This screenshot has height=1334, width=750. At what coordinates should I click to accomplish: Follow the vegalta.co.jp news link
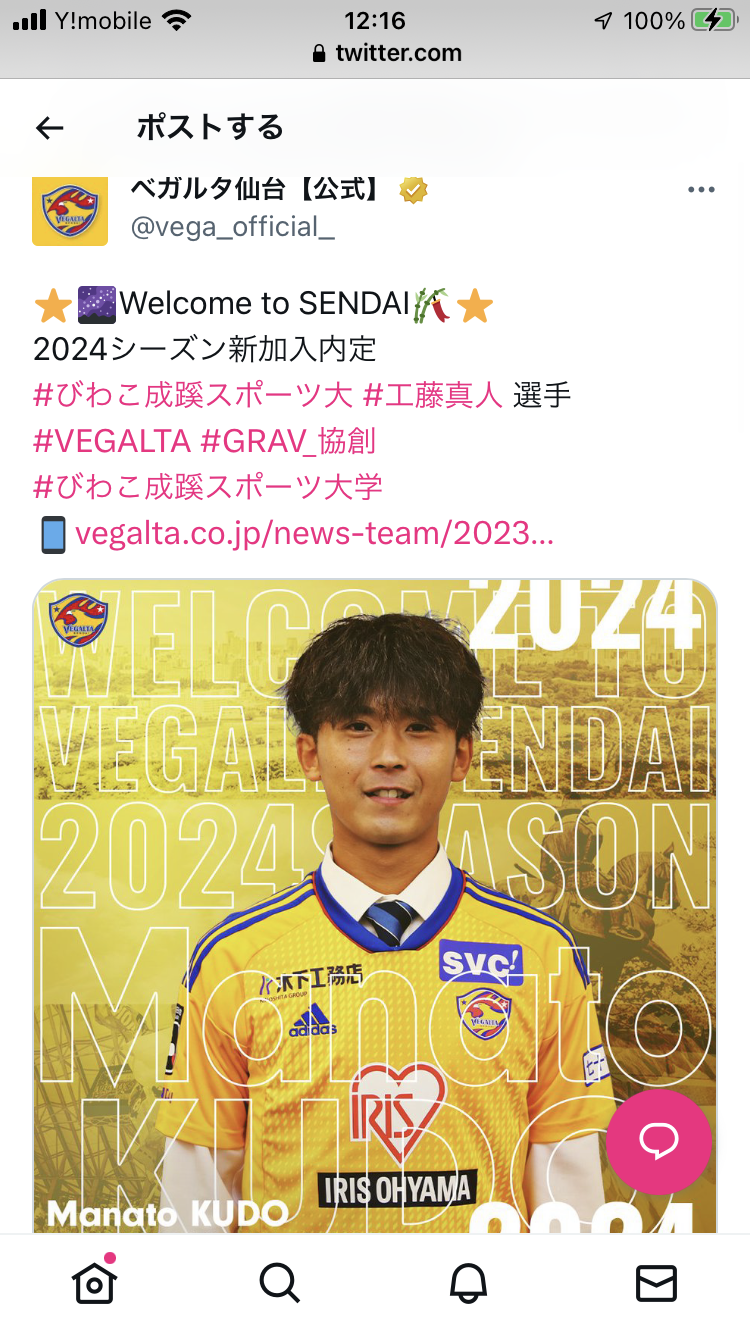[x=314, y=534]
